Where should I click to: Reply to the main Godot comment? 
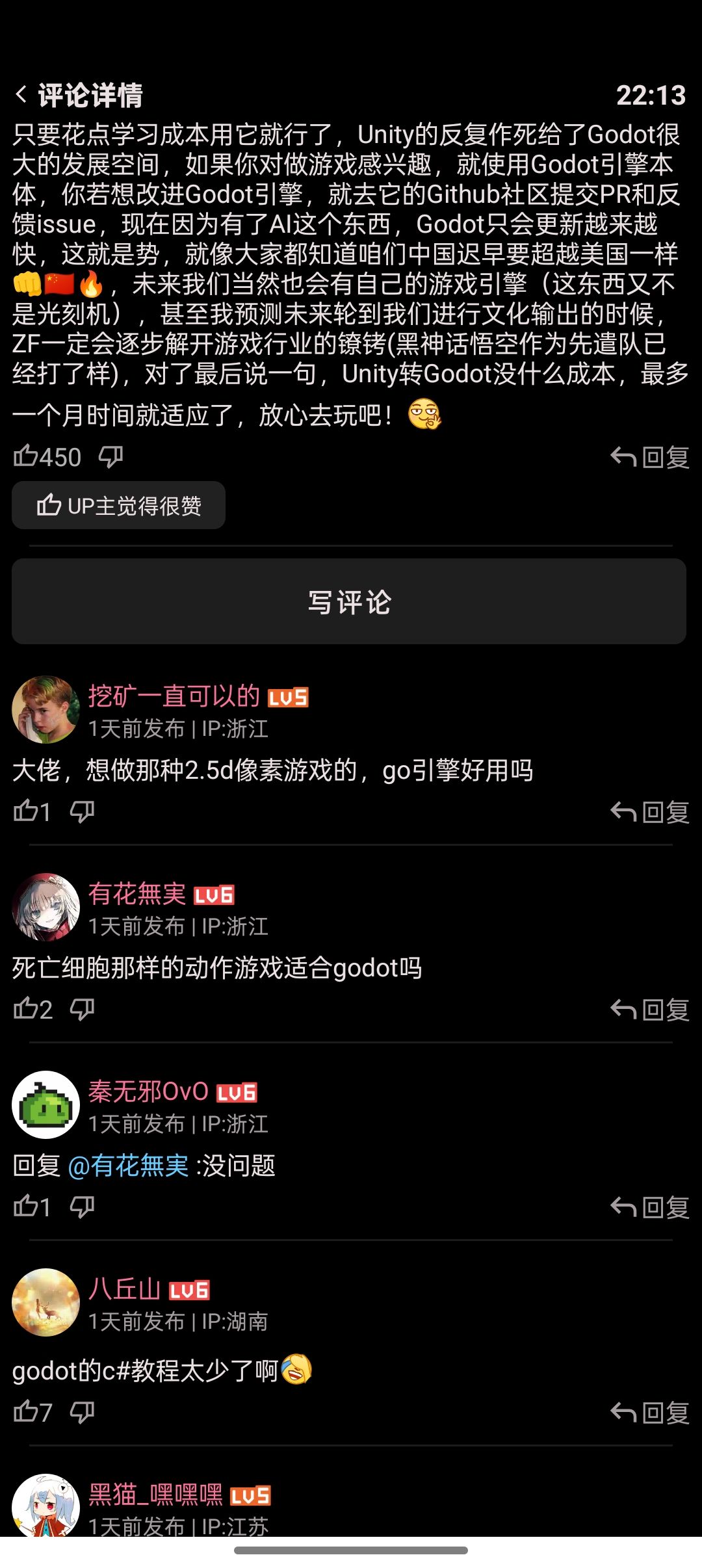(649, 458)
